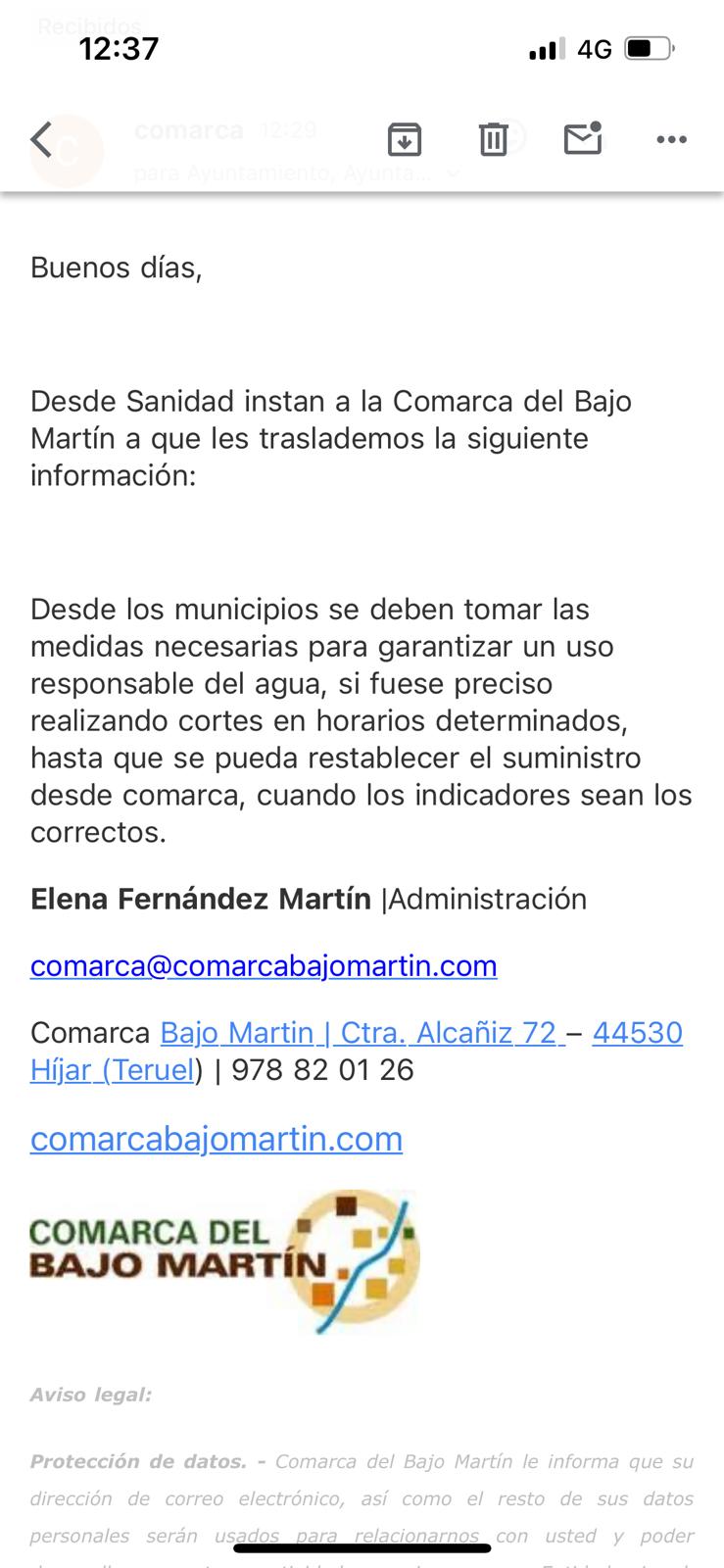Archive this email

click(x=405, y=139)
